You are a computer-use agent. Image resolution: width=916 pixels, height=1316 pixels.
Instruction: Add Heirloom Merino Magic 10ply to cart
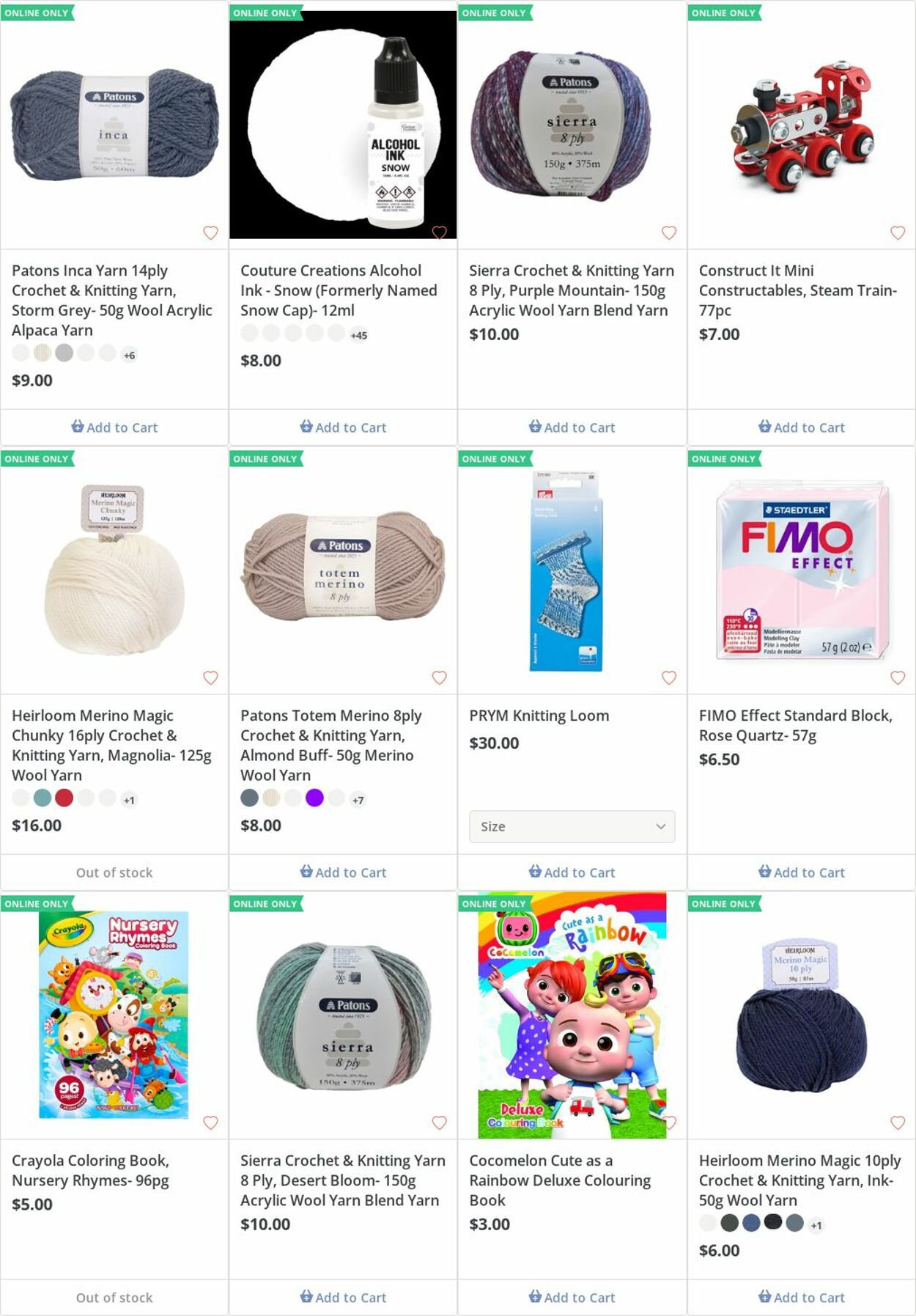coord(801,1298)
